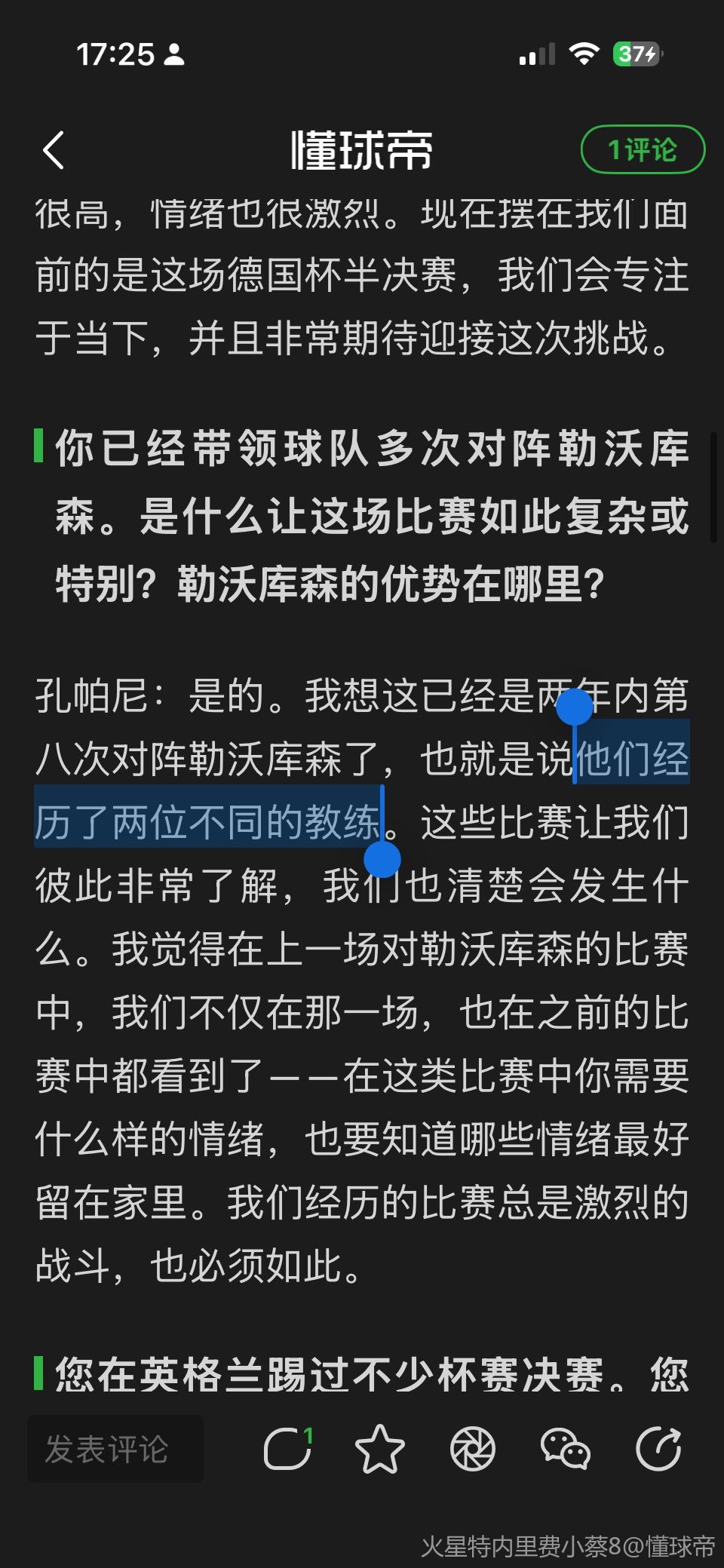Open the 1评论 comments button
This screenshot has width=724, height=1568.
coord(643,149)
